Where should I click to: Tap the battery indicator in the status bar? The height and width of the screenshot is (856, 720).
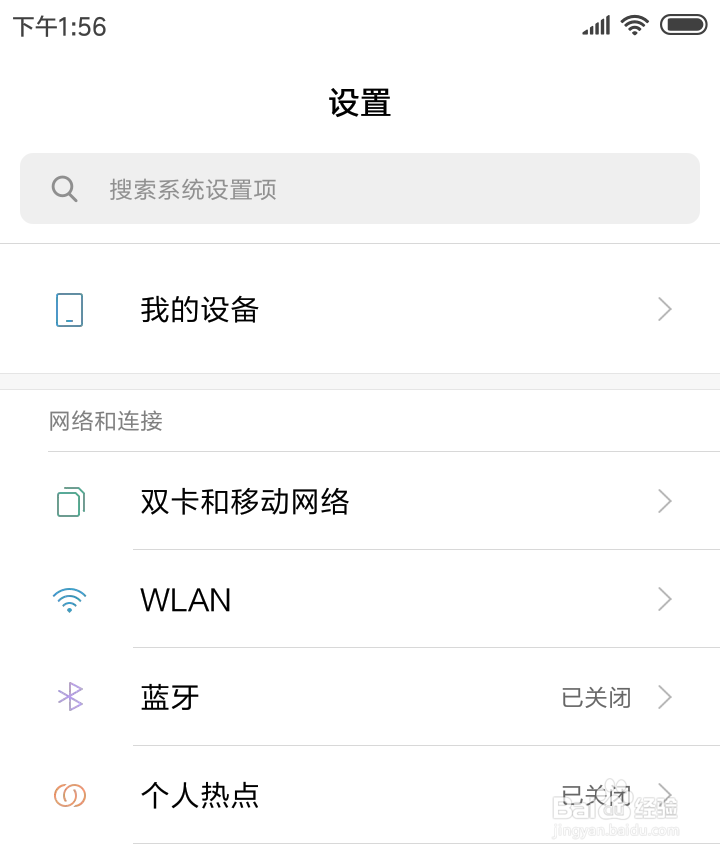click(x=683, y=25)
